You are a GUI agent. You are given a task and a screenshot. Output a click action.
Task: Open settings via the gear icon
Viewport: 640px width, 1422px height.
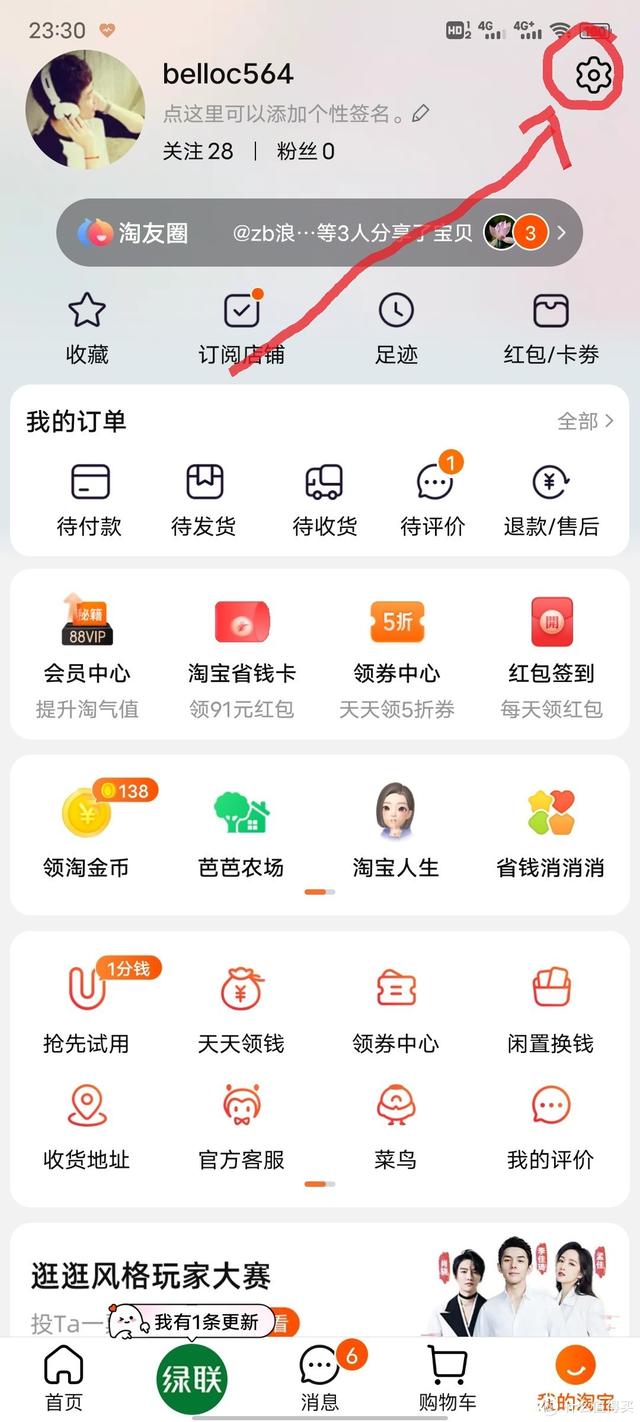pyautogui.click(x=593, y=75)
